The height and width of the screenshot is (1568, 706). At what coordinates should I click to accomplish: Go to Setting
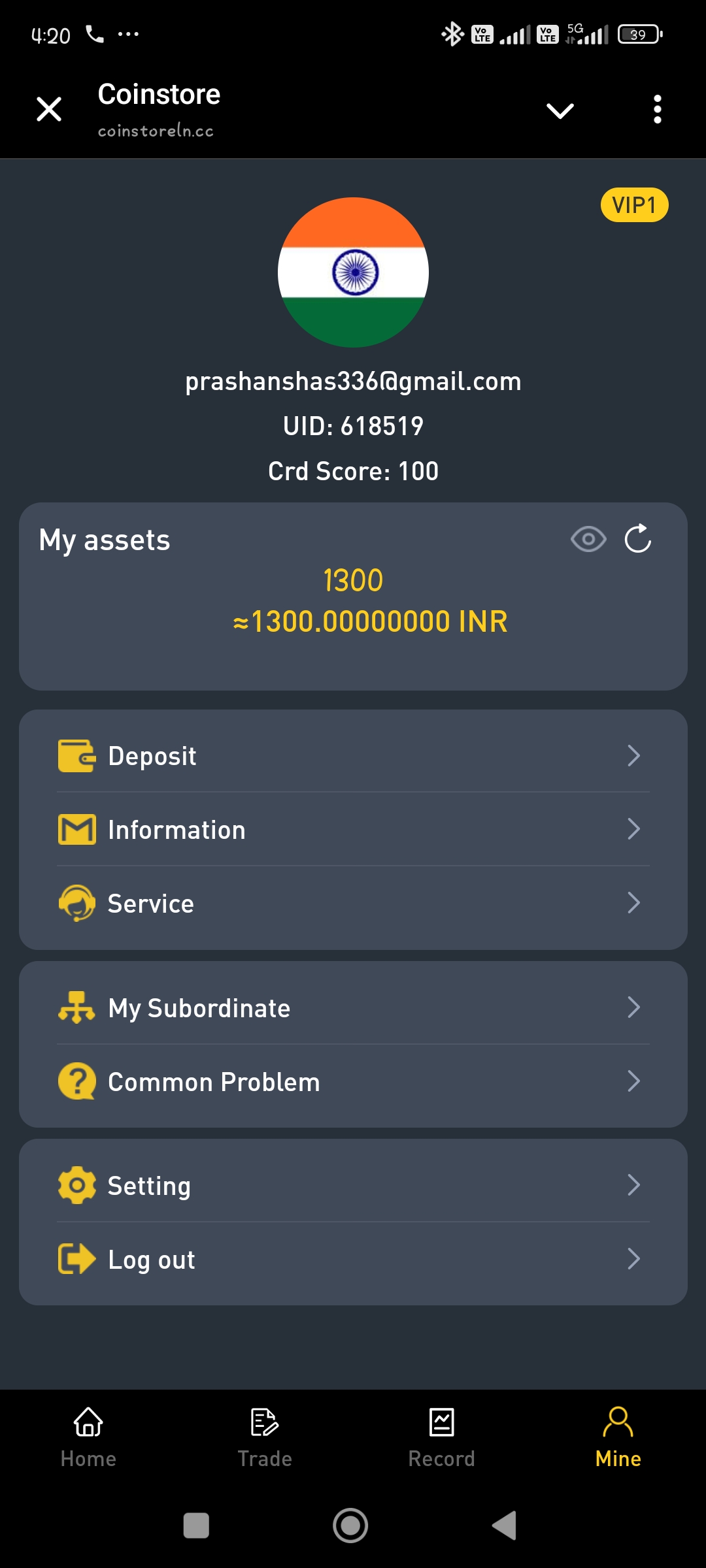click(x=353, y=1185)
